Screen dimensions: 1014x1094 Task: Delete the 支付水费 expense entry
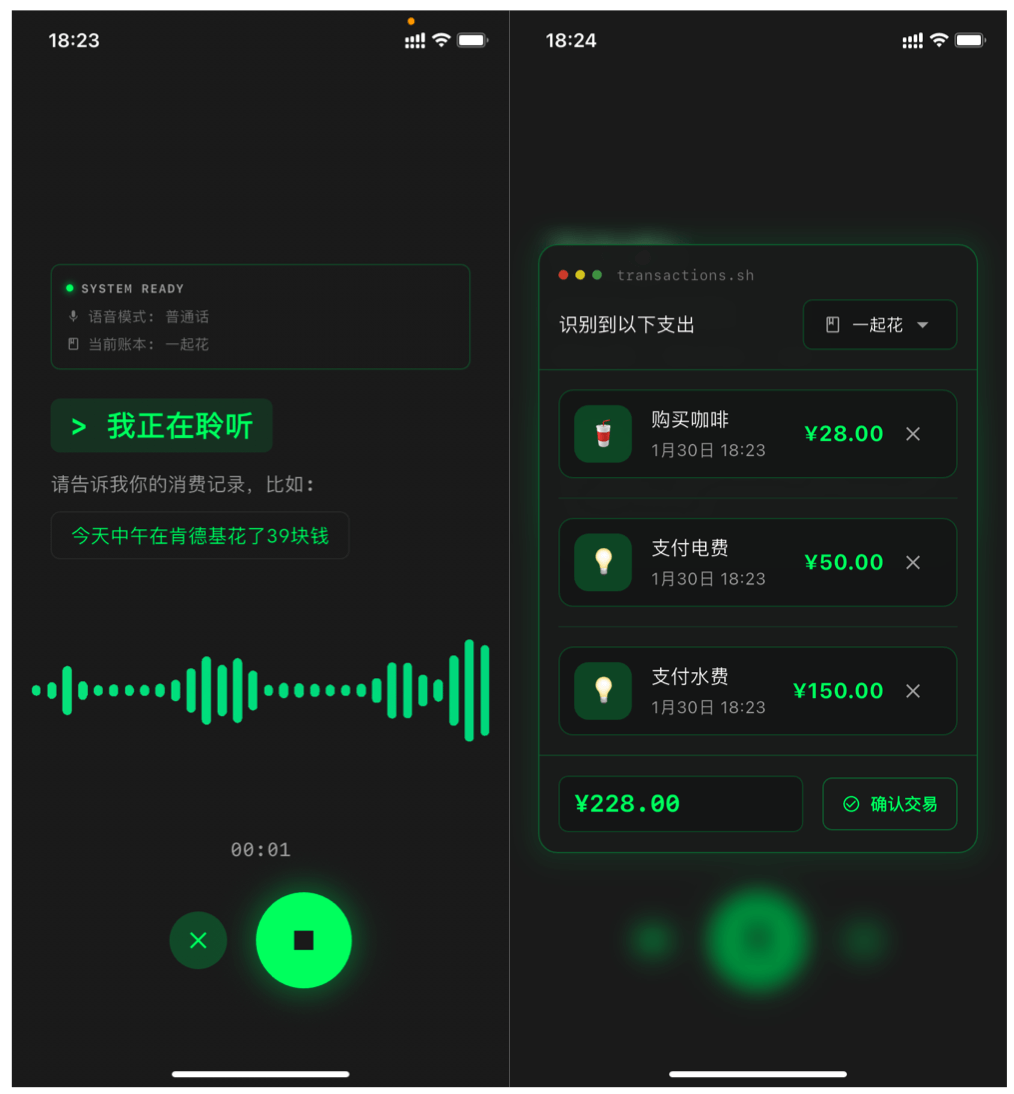pyautogui.click(x=912, y=691)
